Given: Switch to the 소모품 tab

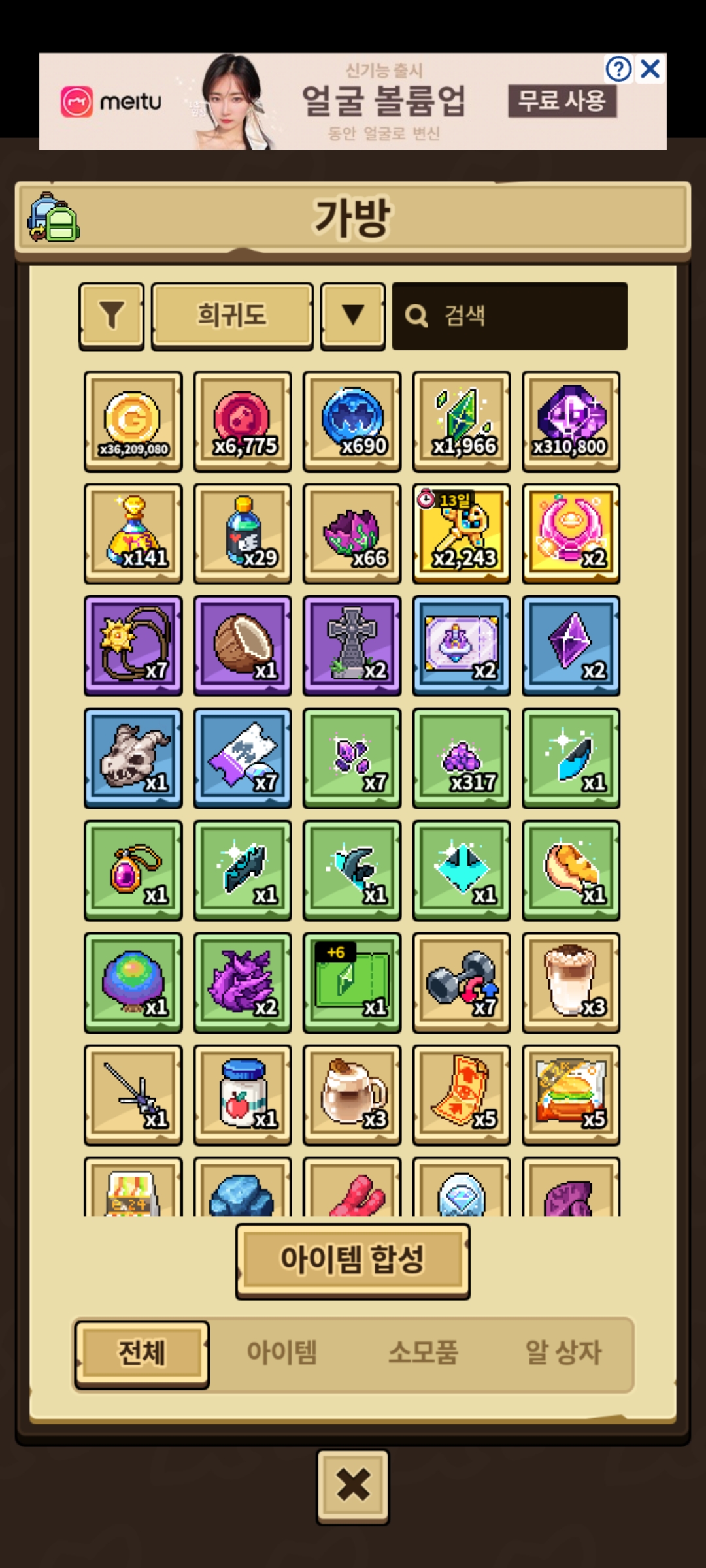Looking at the screenshot, I should (x=423, y=1352).
